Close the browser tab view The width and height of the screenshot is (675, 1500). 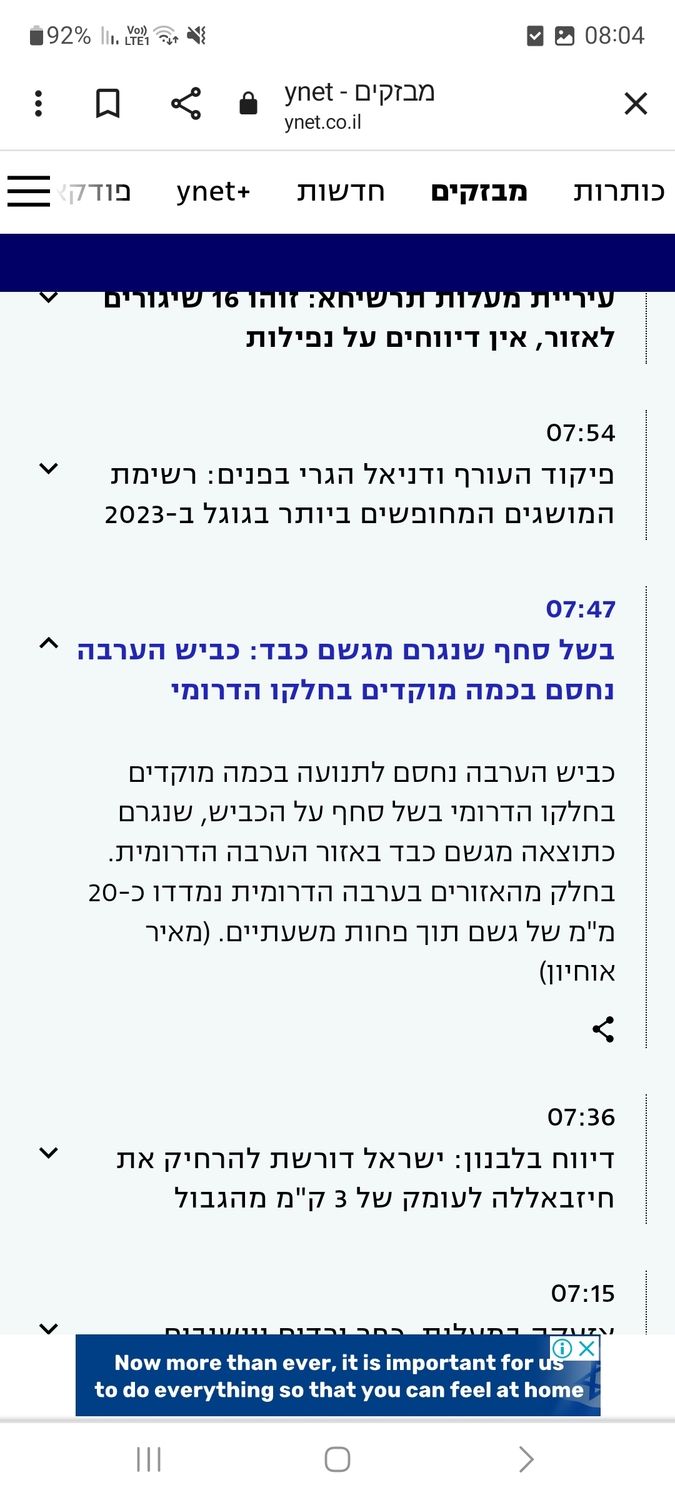tap(636, 103)
